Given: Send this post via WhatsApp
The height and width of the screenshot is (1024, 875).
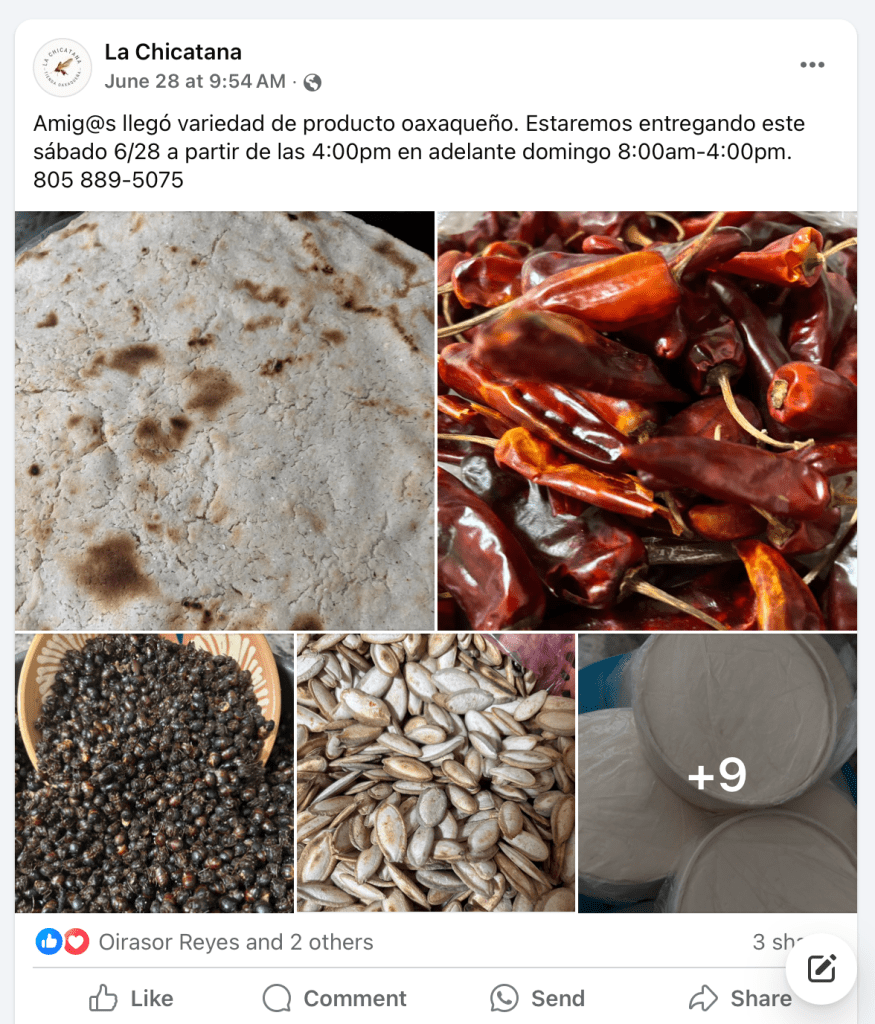Looking at the screenshot, I should [537, 998].
